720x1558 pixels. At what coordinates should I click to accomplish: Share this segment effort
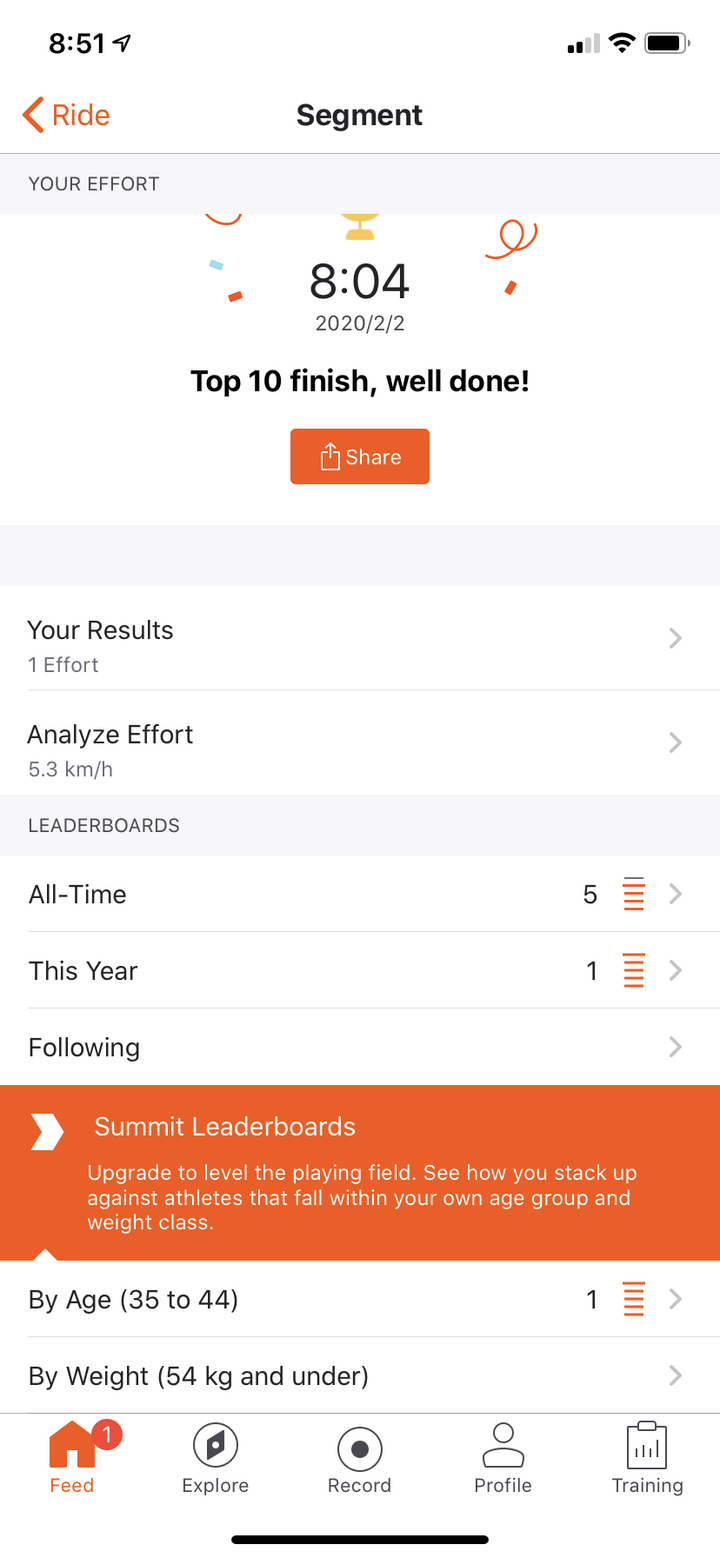click(x=360, y=457)
